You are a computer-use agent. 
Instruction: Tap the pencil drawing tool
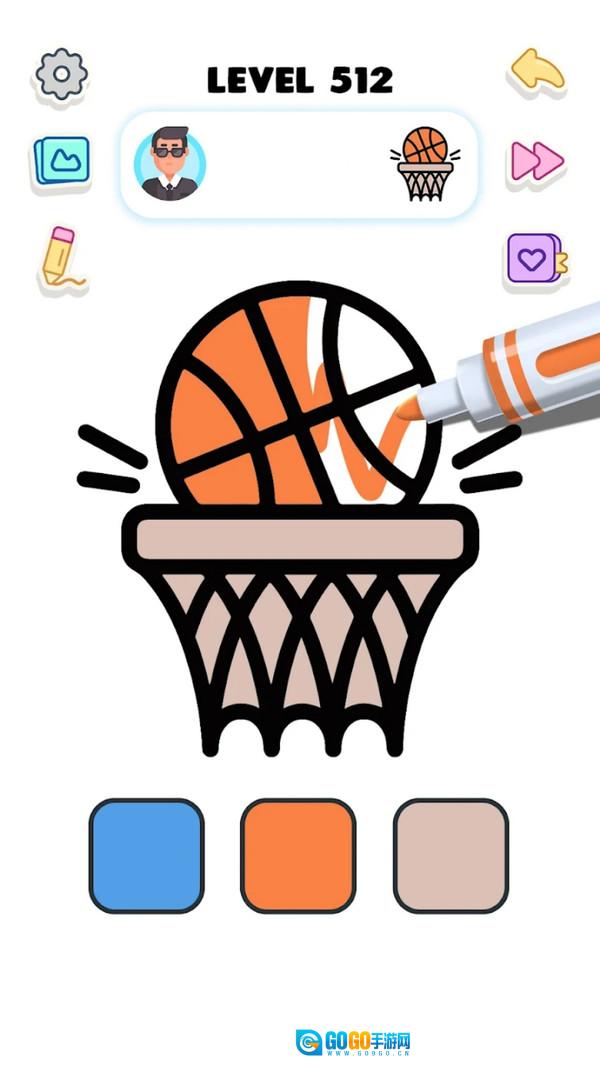pyautogui.click(x=59, y=257)
